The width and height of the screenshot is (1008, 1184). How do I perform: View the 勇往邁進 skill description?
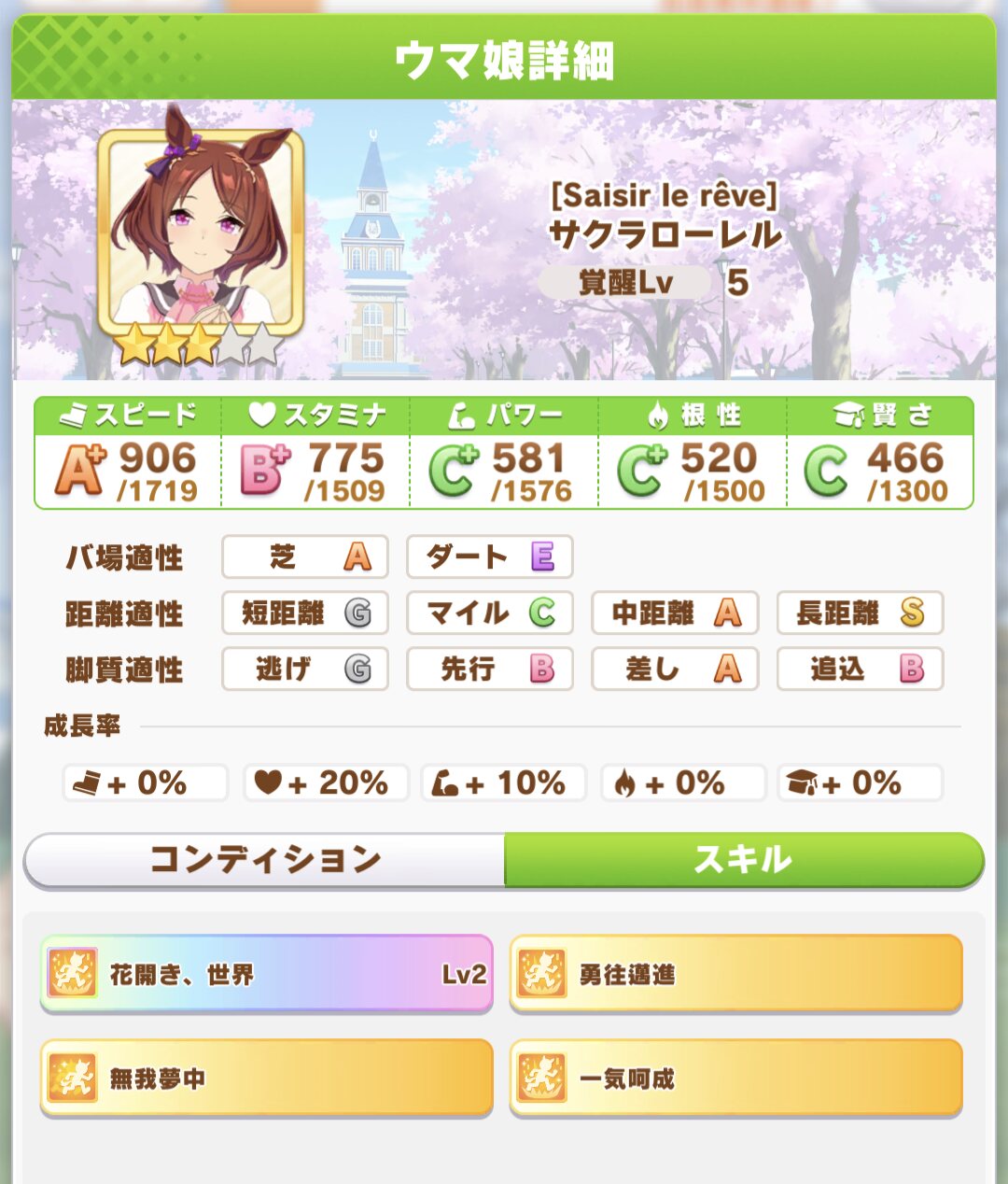[735, 974]
